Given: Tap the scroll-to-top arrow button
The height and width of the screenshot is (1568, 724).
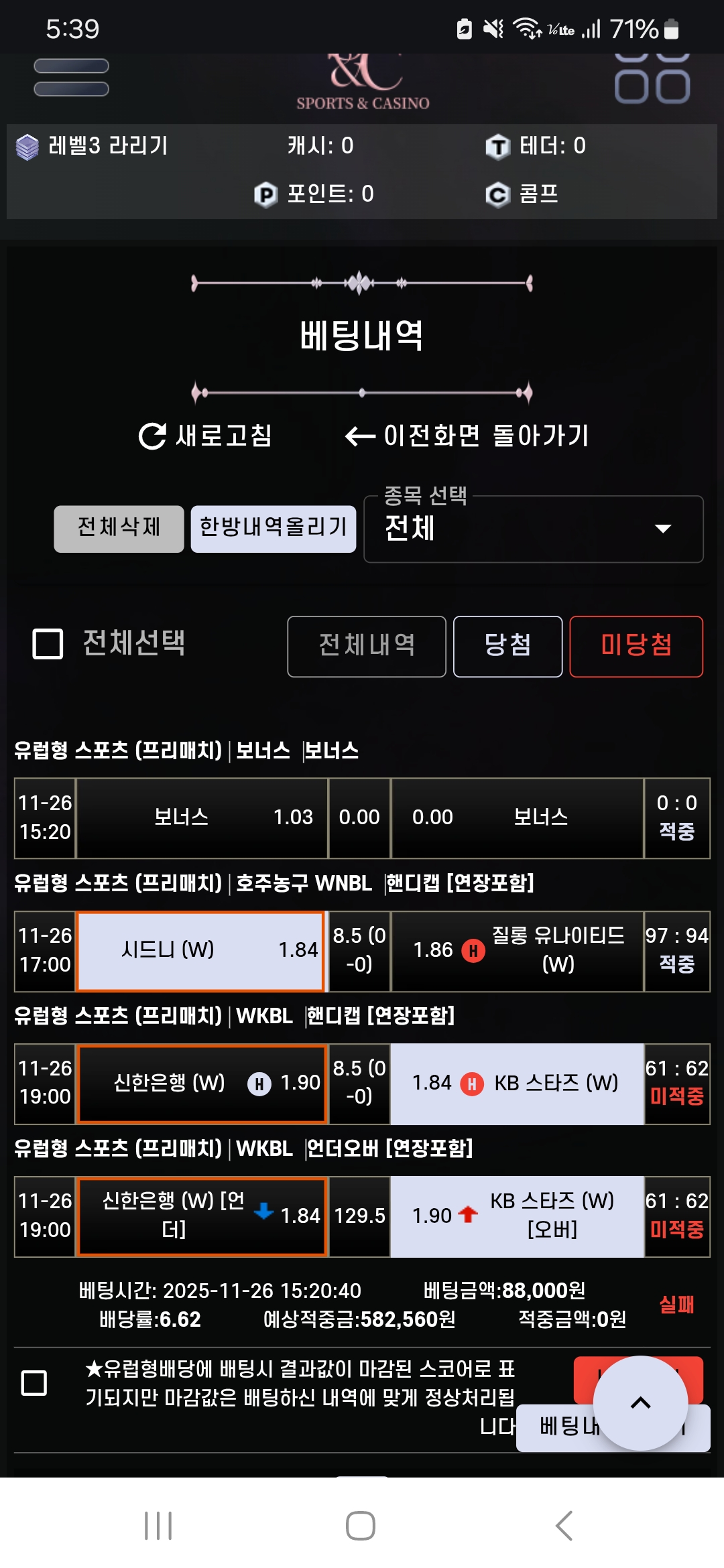Looking at the screenshot, I should point(640,1402).
